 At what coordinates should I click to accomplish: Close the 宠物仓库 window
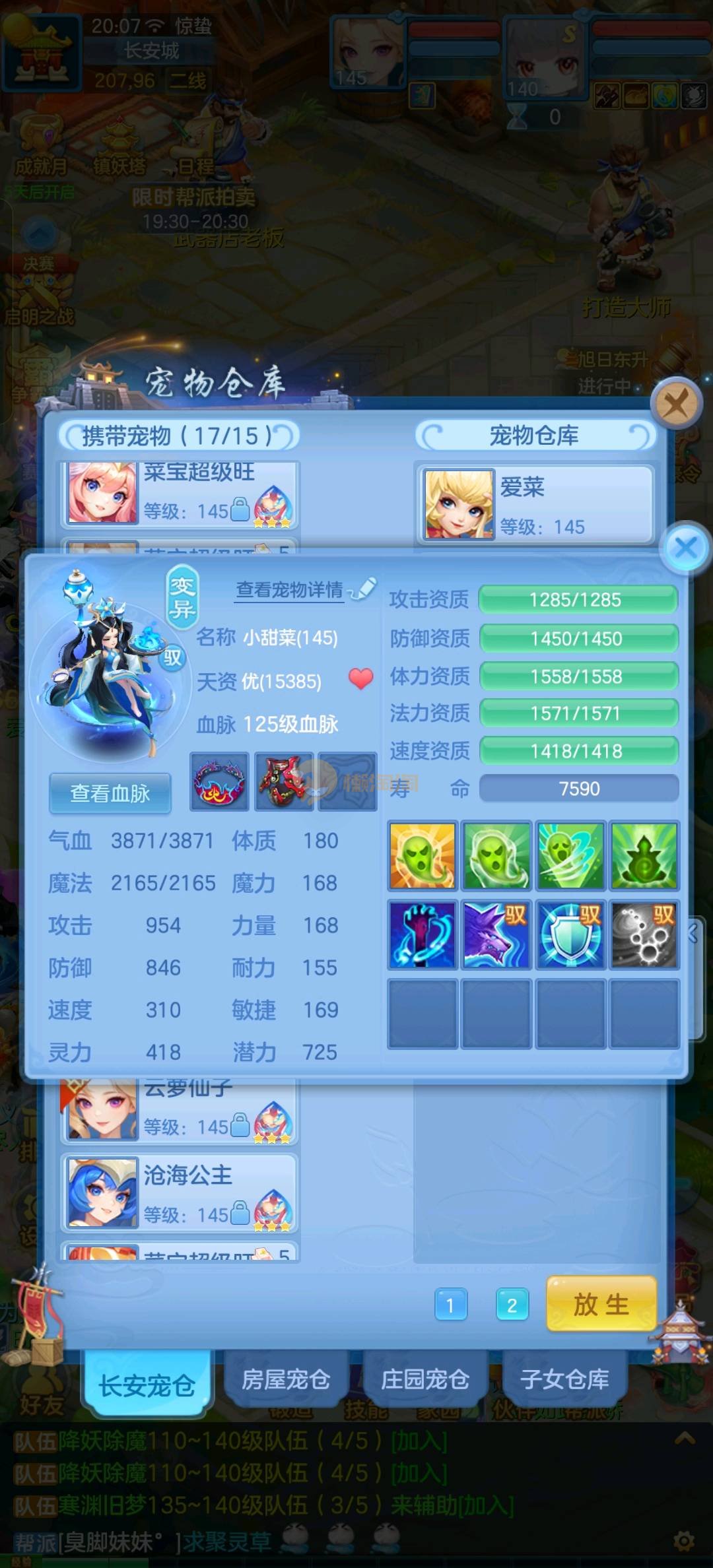pos(675,402)
